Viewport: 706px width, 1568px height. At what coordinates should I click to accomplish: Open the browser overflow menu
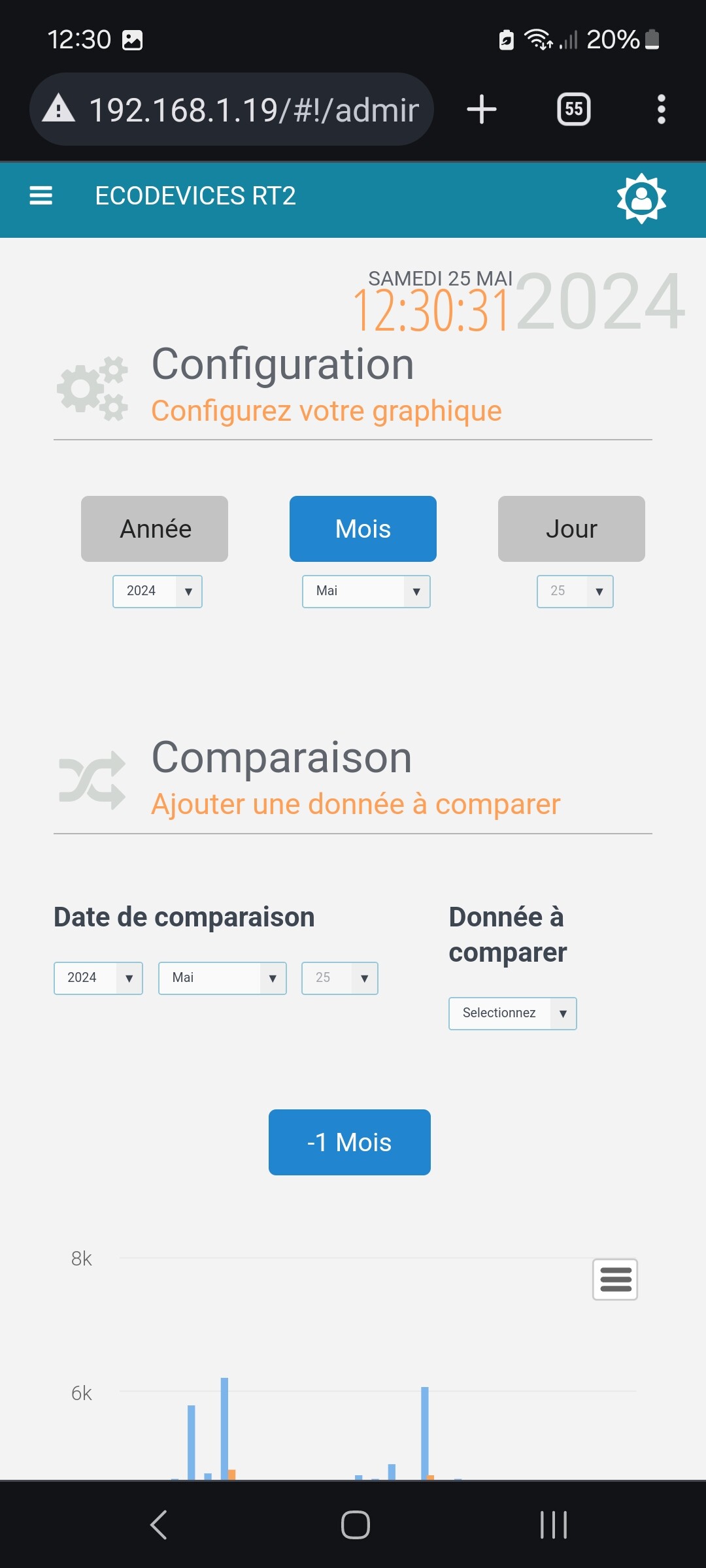(x=662, y=109)
